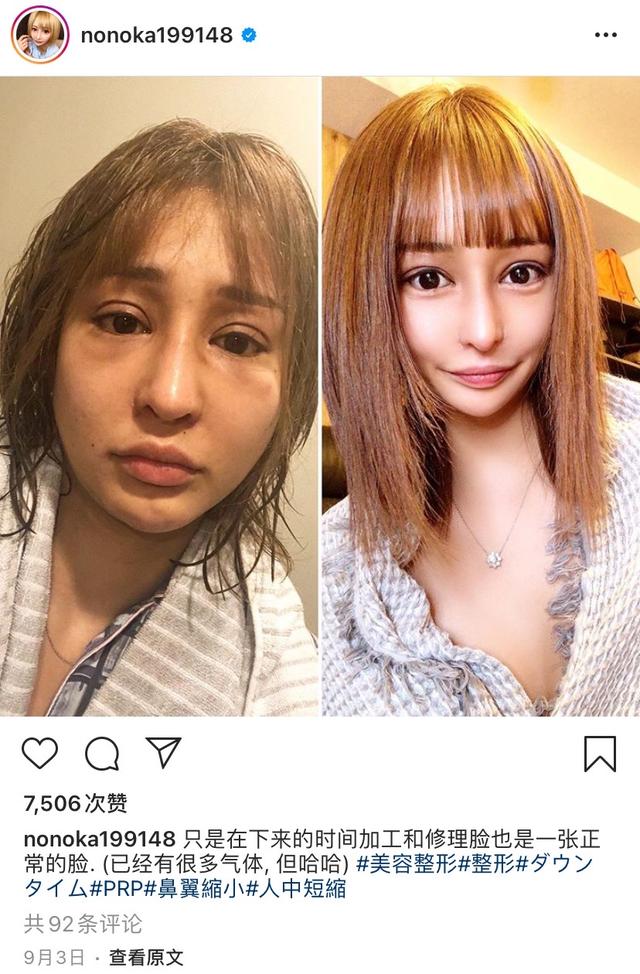The height and width of the screenshot is (974, 640).
Task: Like this post with the heart icon
Action: (40, 753)
